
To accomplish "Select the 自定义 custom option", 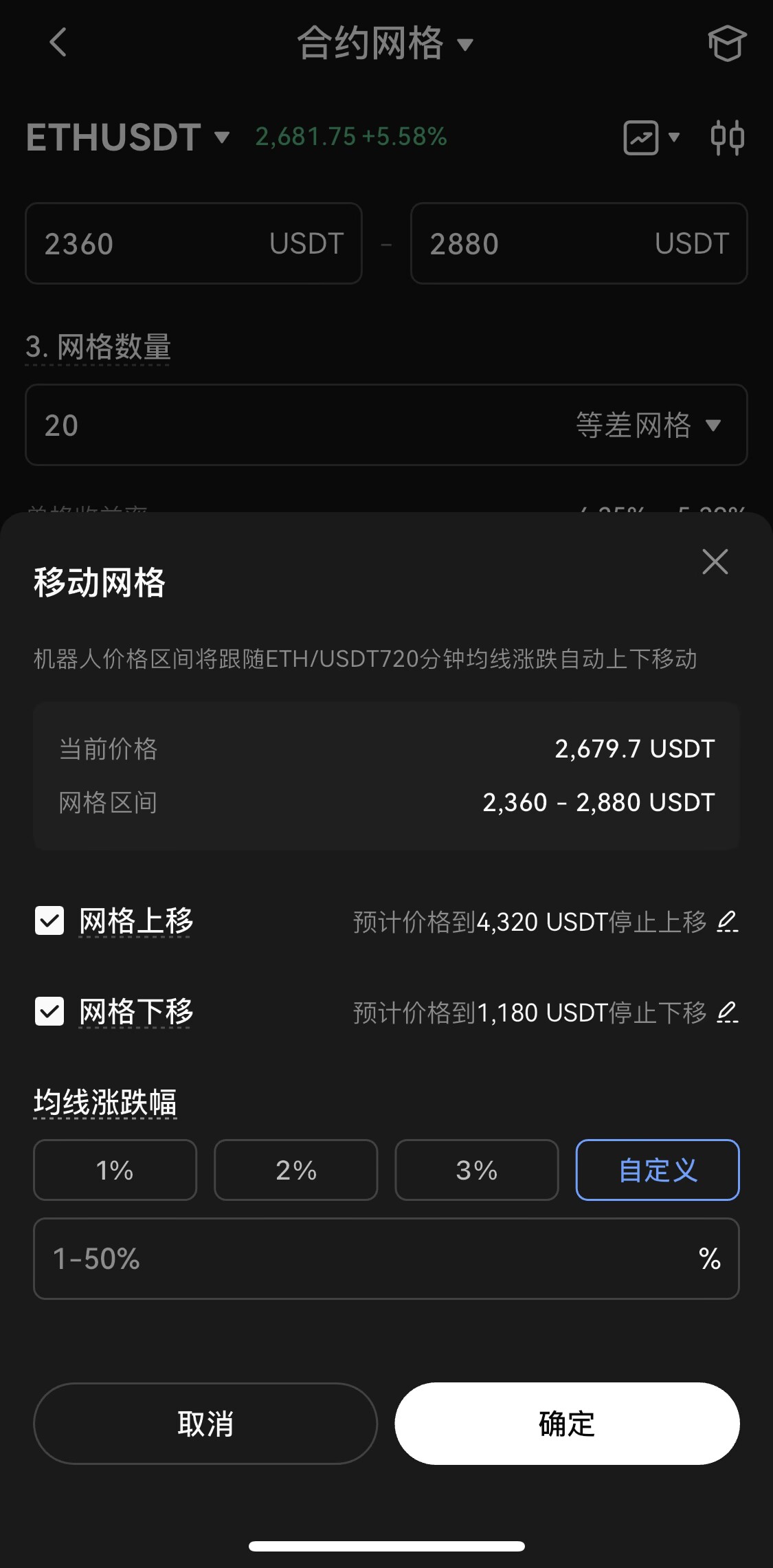I will coord(657,1170).
